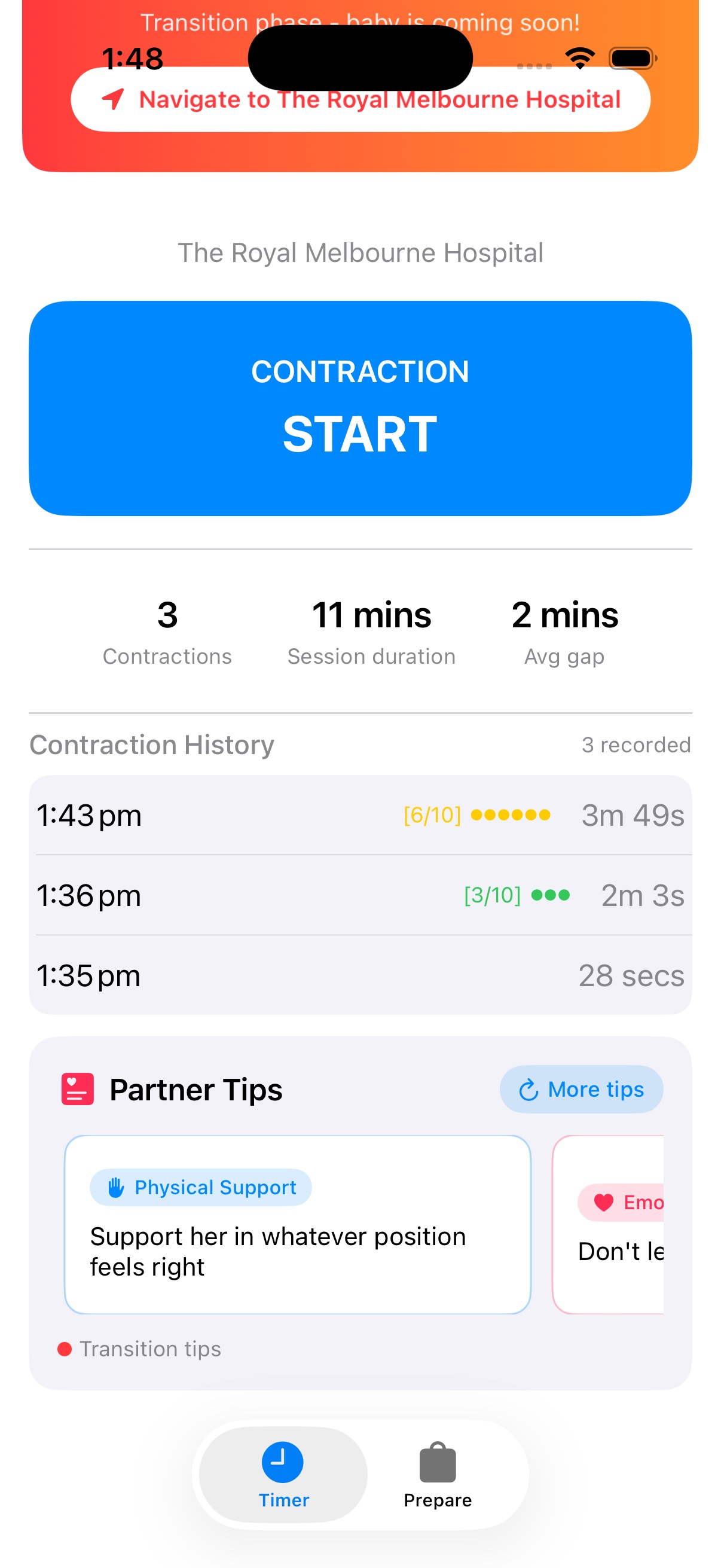Select the 1:36 pm history entry

click(x=360, y=895)
